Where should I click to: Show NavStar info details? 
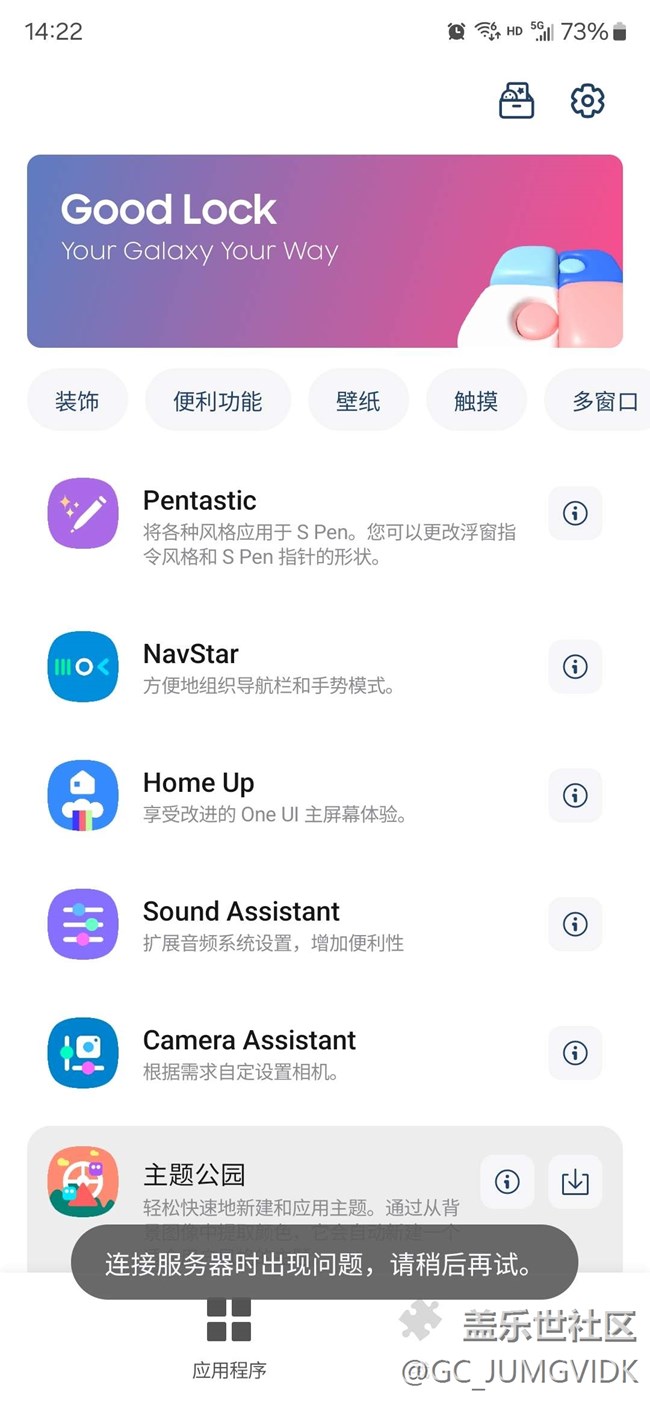pos(575,666)
